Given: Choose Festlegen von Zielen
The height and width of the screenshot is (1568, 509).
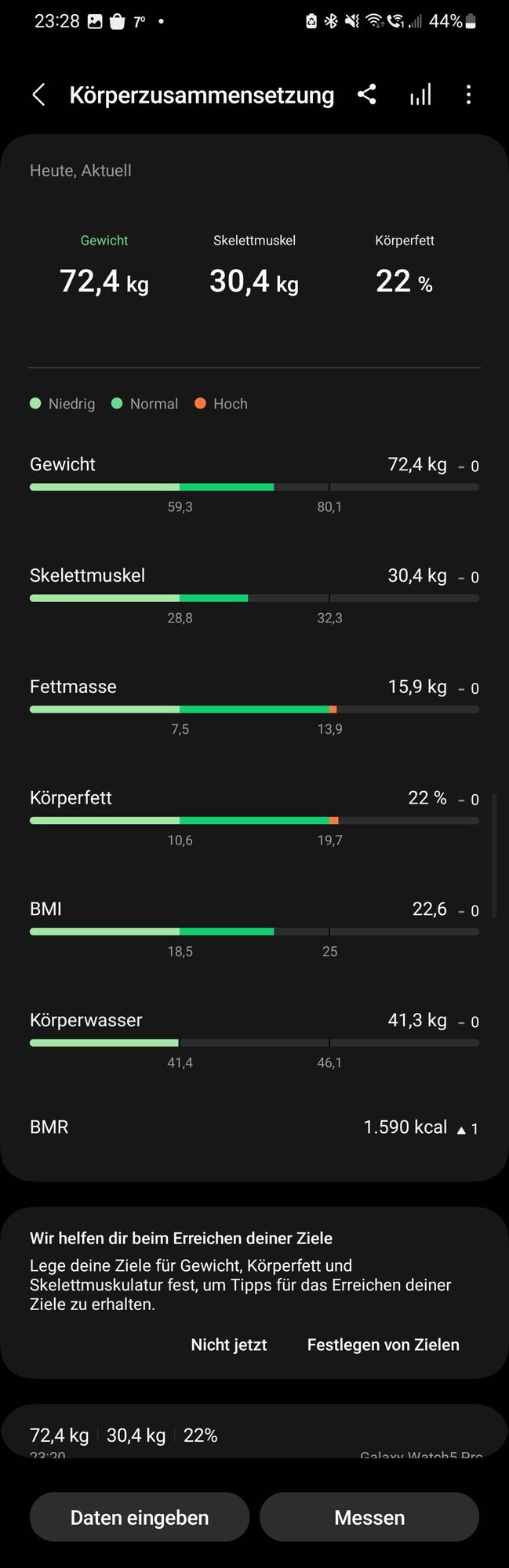Looking at the screenshot, I should tap(383, 1345).
